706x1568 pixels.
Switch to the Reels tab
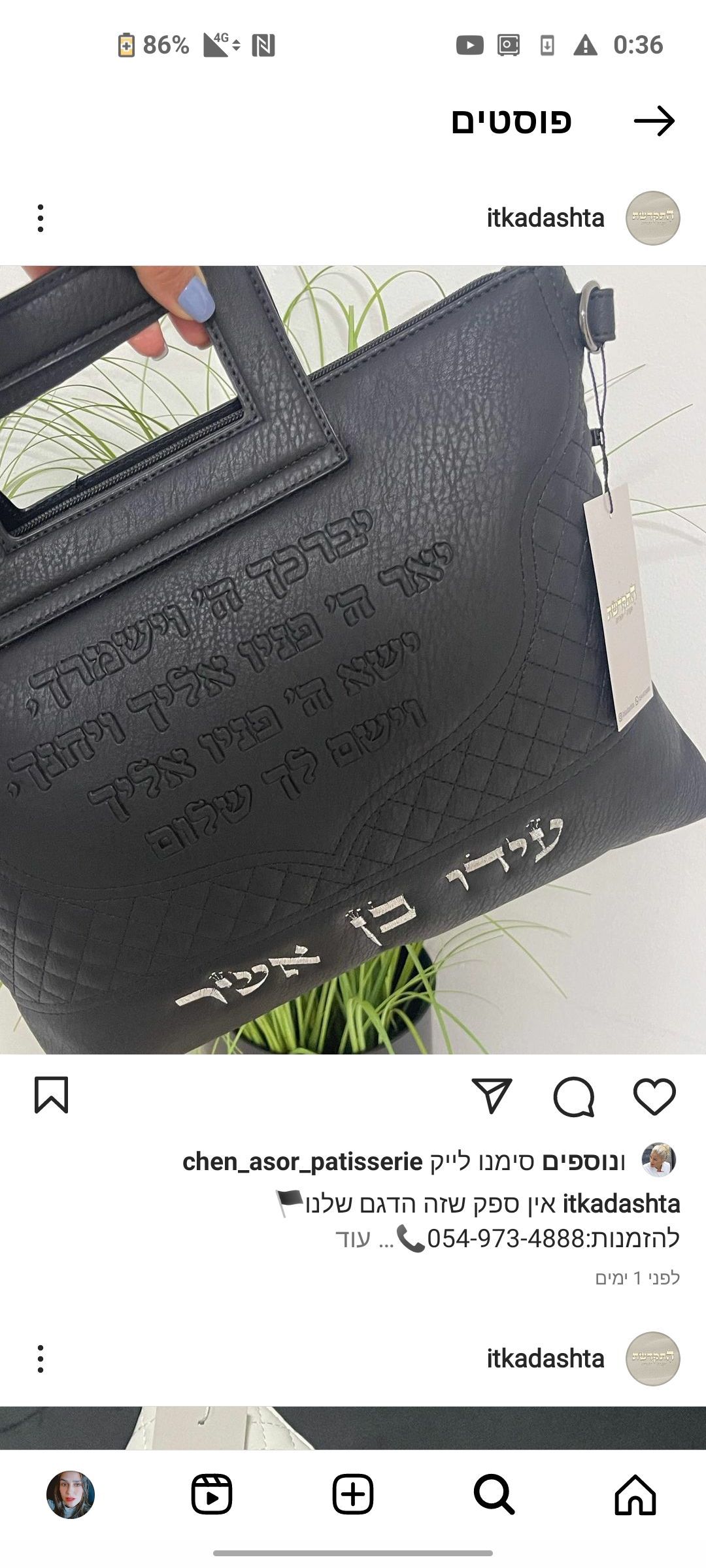pyautogui.click(x=212, y=1495)
